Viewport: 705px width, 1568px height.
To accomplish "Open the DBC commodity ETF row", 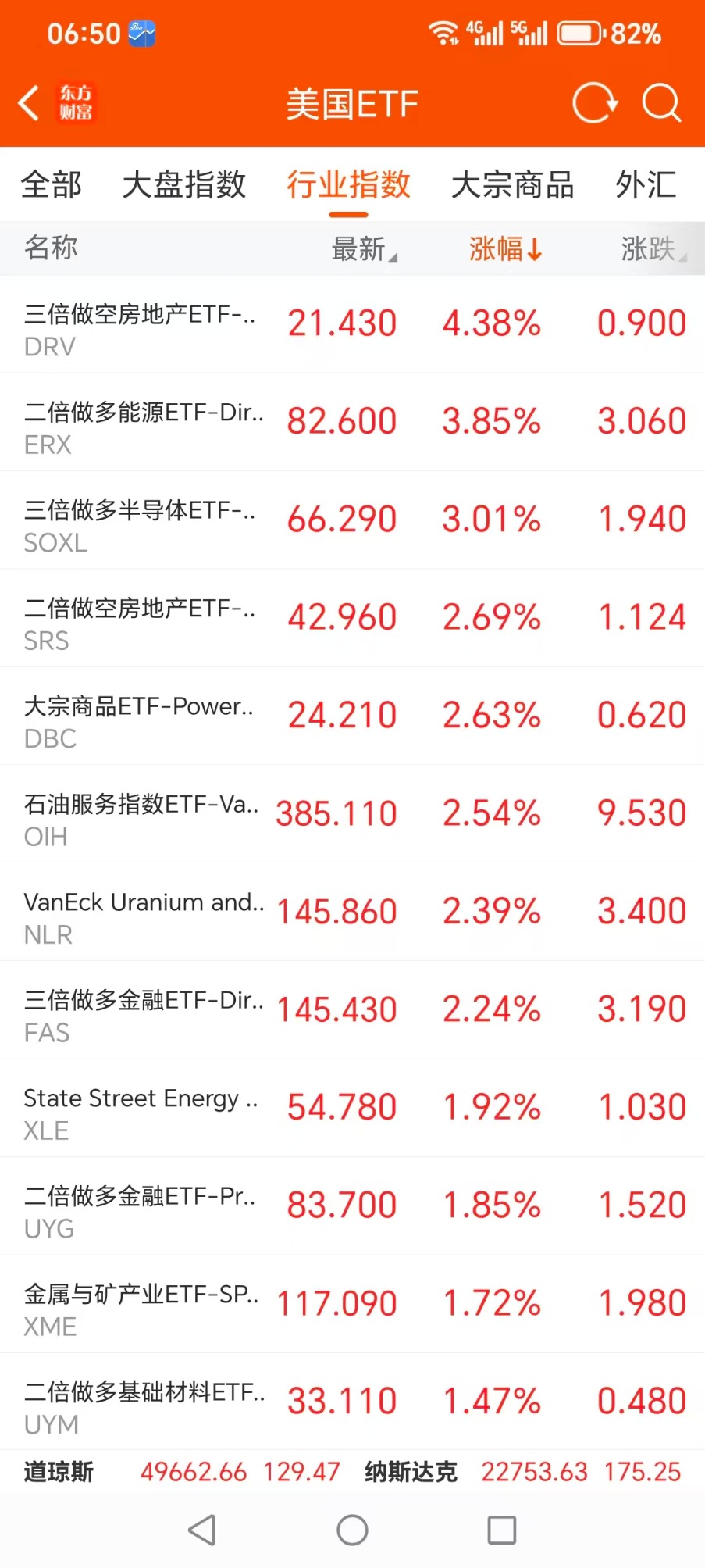I will [351, 716].
